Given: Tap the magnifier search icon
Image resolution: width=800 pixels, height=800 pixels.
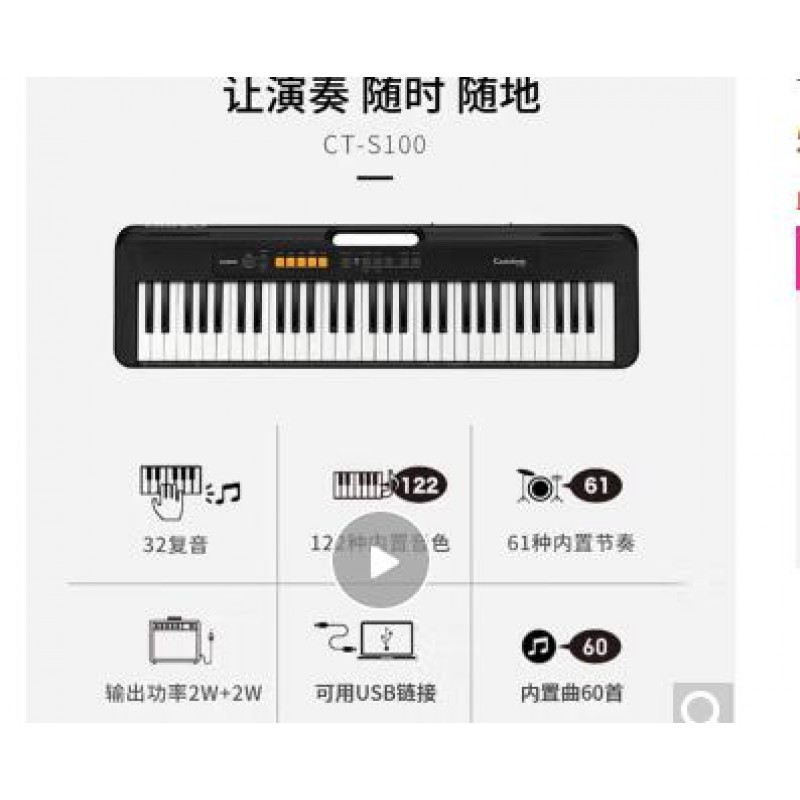Looking at the screenshot, I should 703,707.
